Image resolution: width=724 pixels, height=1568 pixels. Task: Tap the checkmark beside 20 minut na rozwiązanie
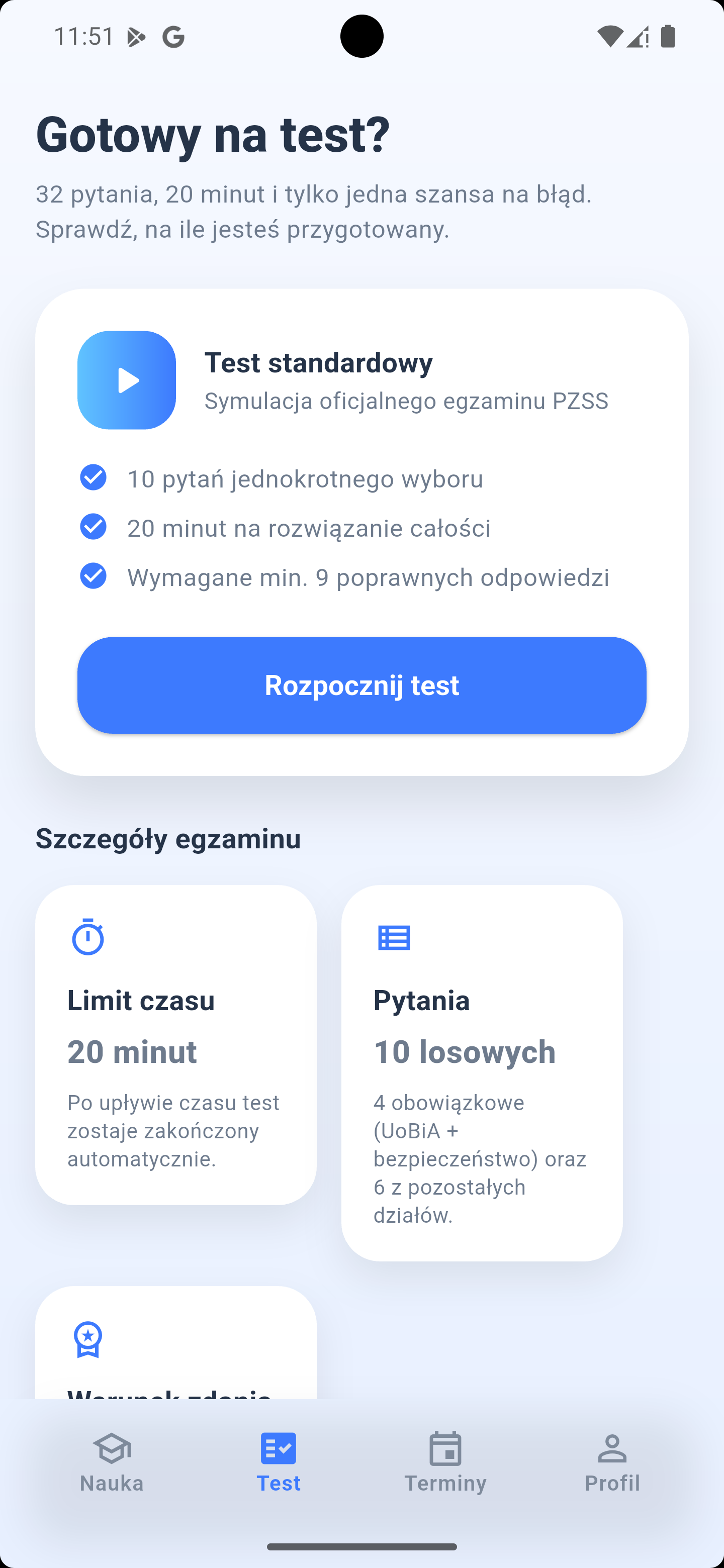coord(93,527)
